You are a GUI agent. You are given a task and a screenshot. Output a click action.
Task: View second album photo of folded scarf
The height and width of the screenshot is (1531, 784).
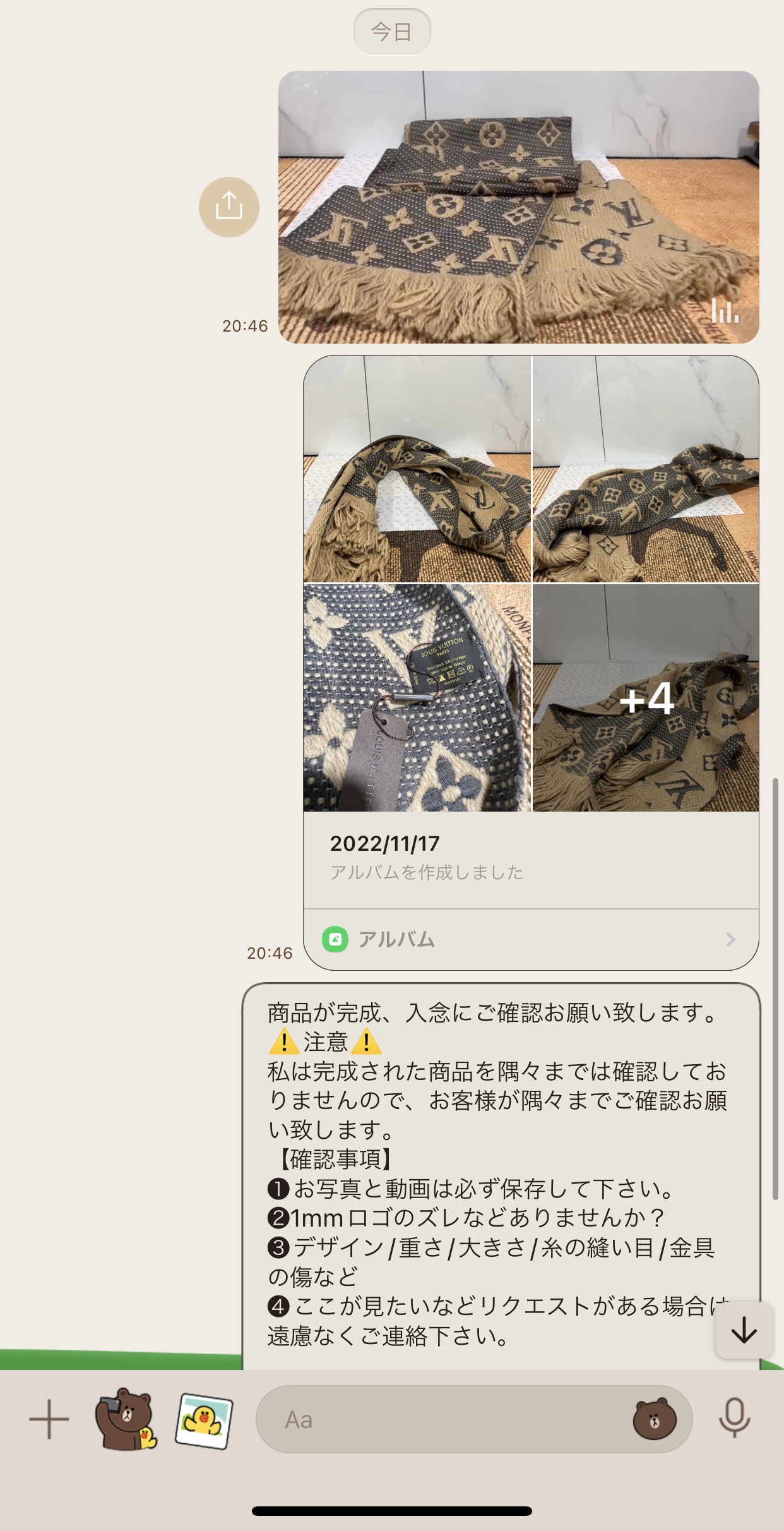[x=646, y=469]
